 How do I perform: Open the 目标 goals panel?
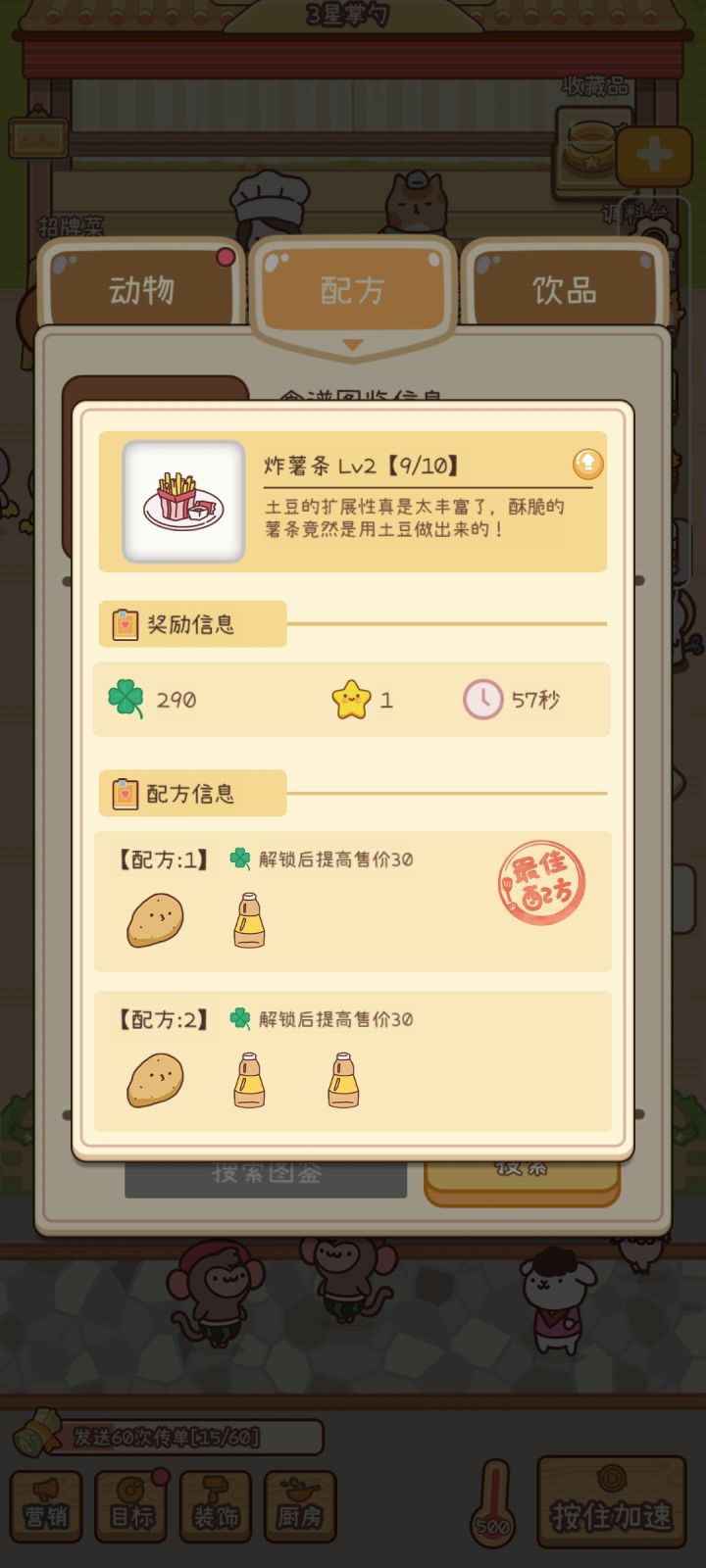(130, 1504)
